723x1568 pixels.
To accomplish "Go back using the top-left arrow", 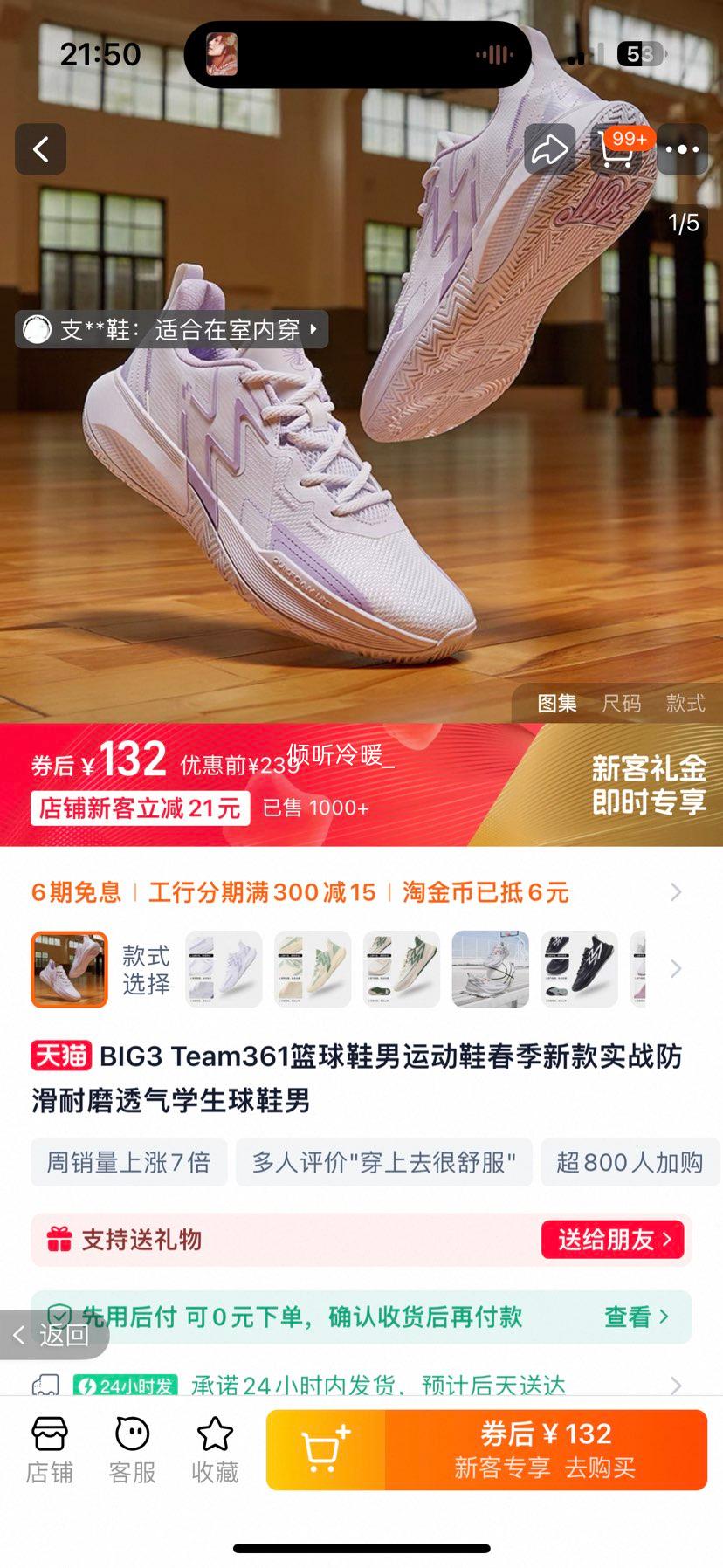I will [40, 149].
